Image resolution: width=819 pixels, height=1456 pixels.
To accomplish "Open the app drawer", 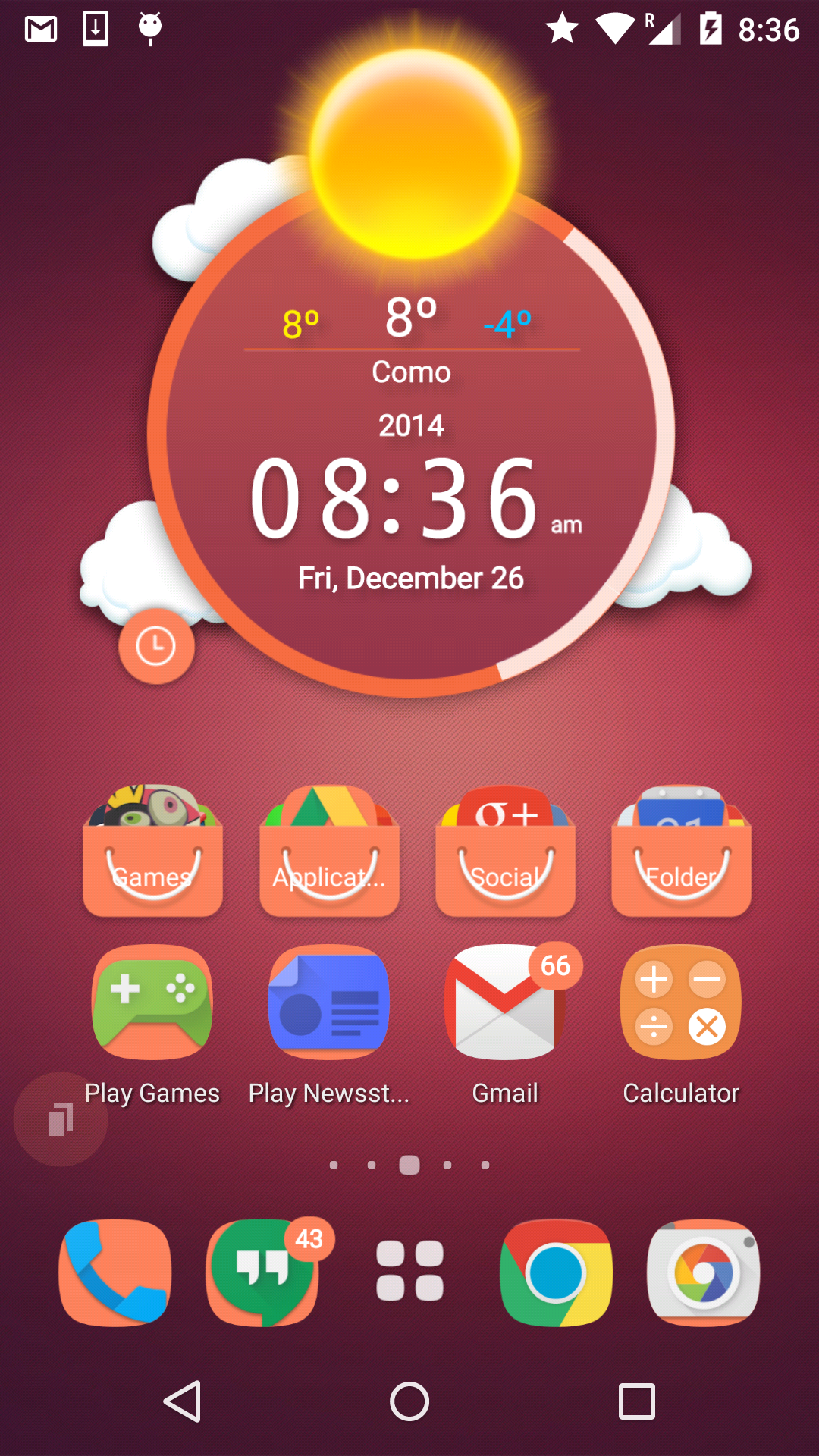I will [409, 1271].
